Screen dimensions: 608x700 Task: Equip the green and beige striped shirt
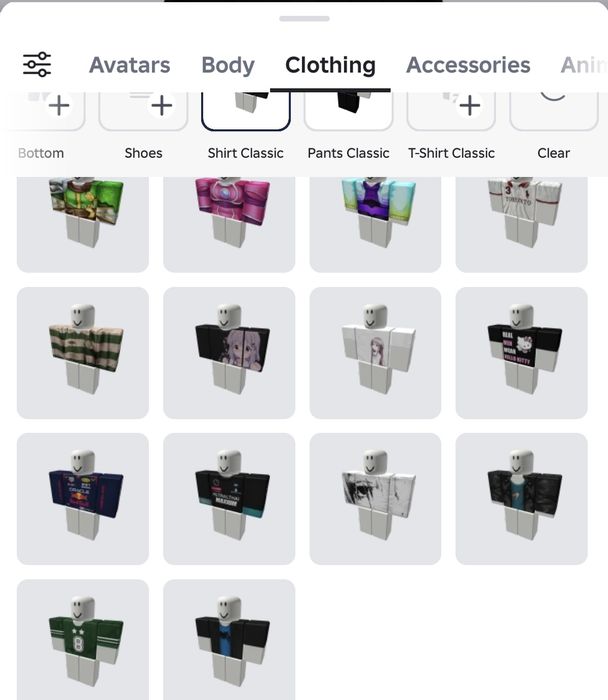(83, 352)
